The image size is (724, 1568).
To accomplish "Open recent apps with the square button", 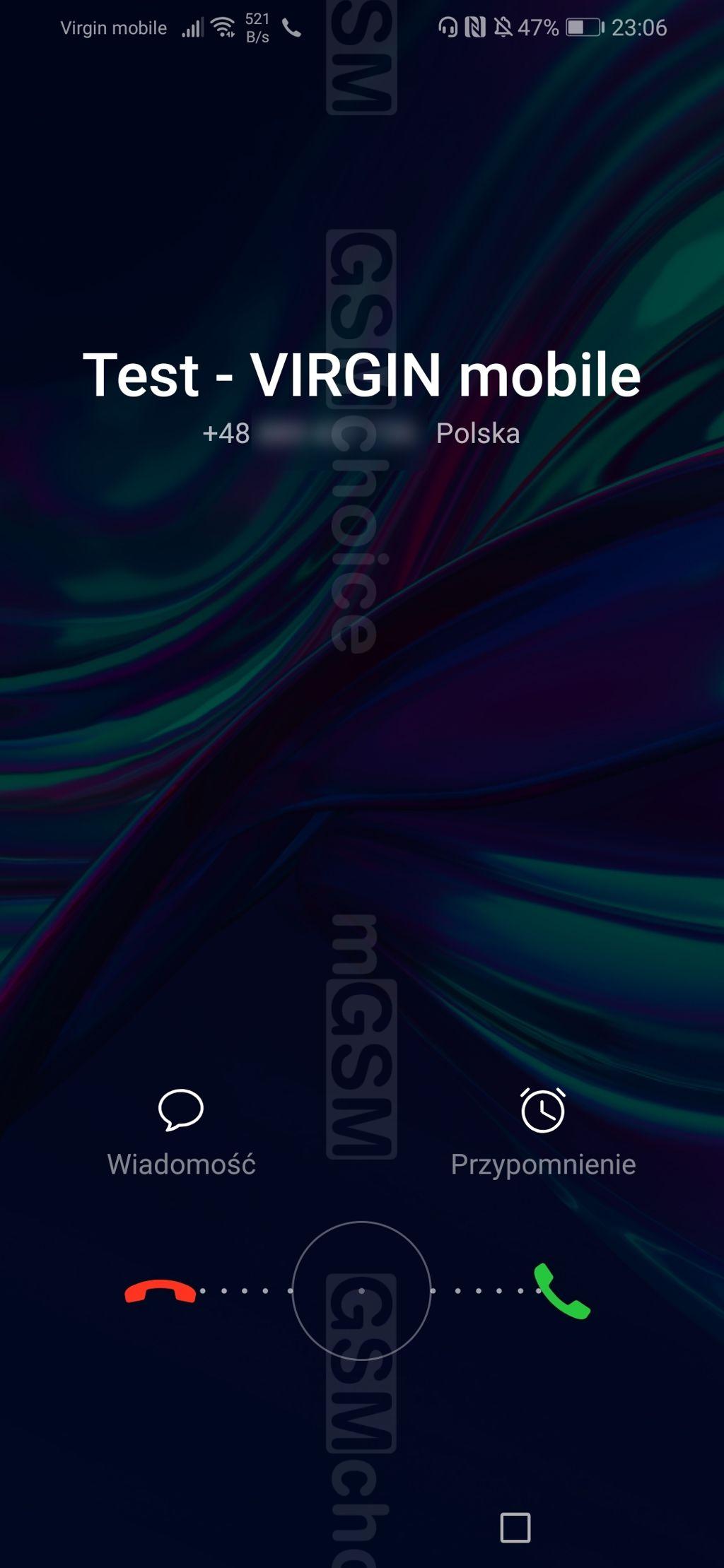I will 515,1528.
